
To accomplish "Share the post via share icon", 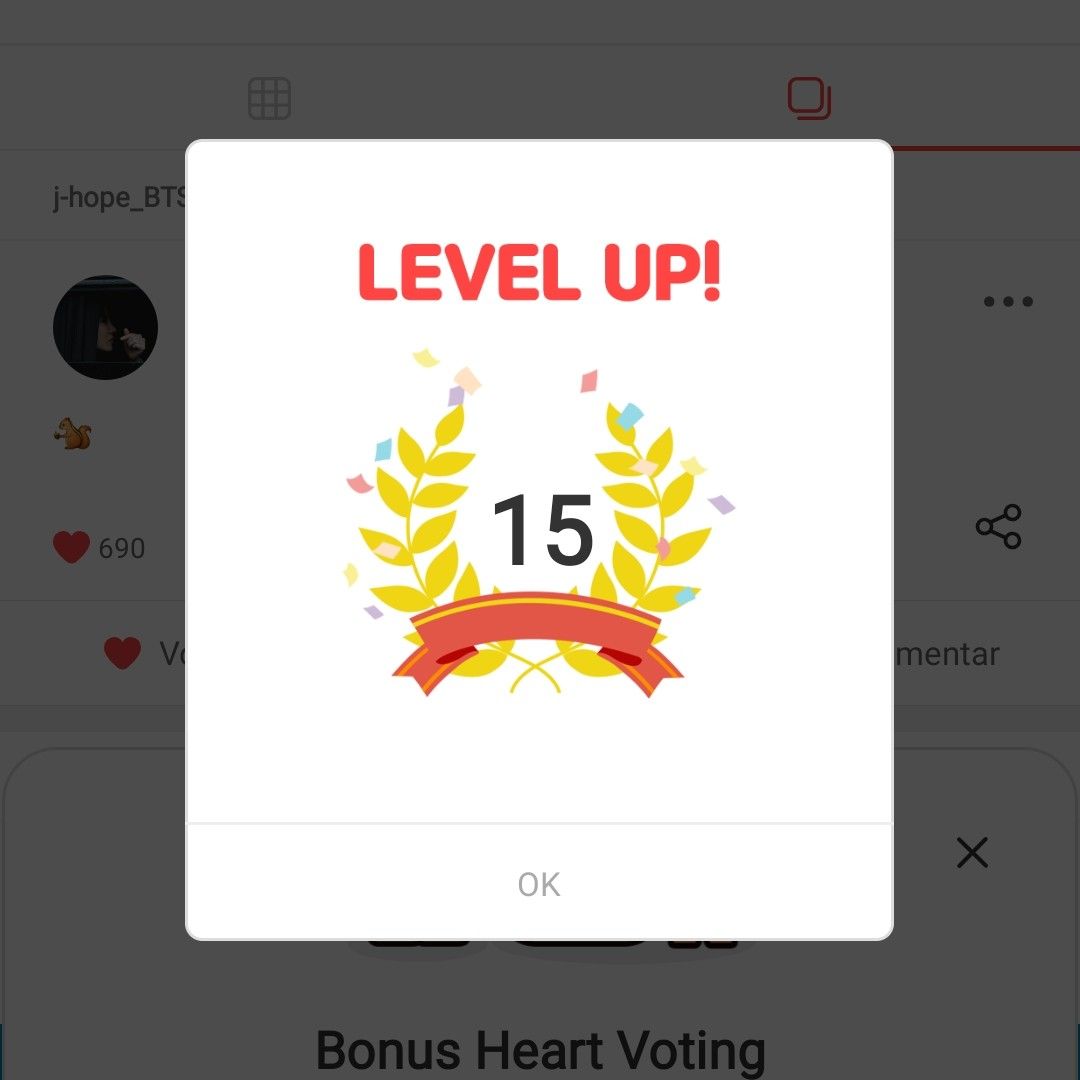I will (x=998, y=527).
